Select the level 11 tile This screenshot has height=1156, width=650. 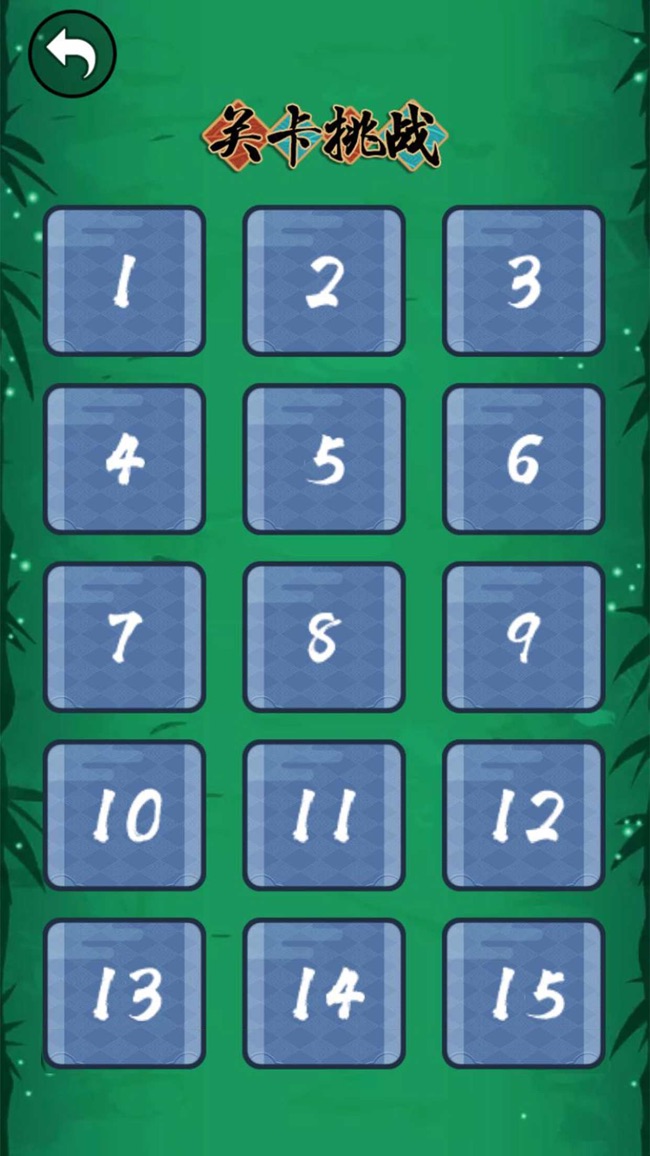tap(324, 815)
